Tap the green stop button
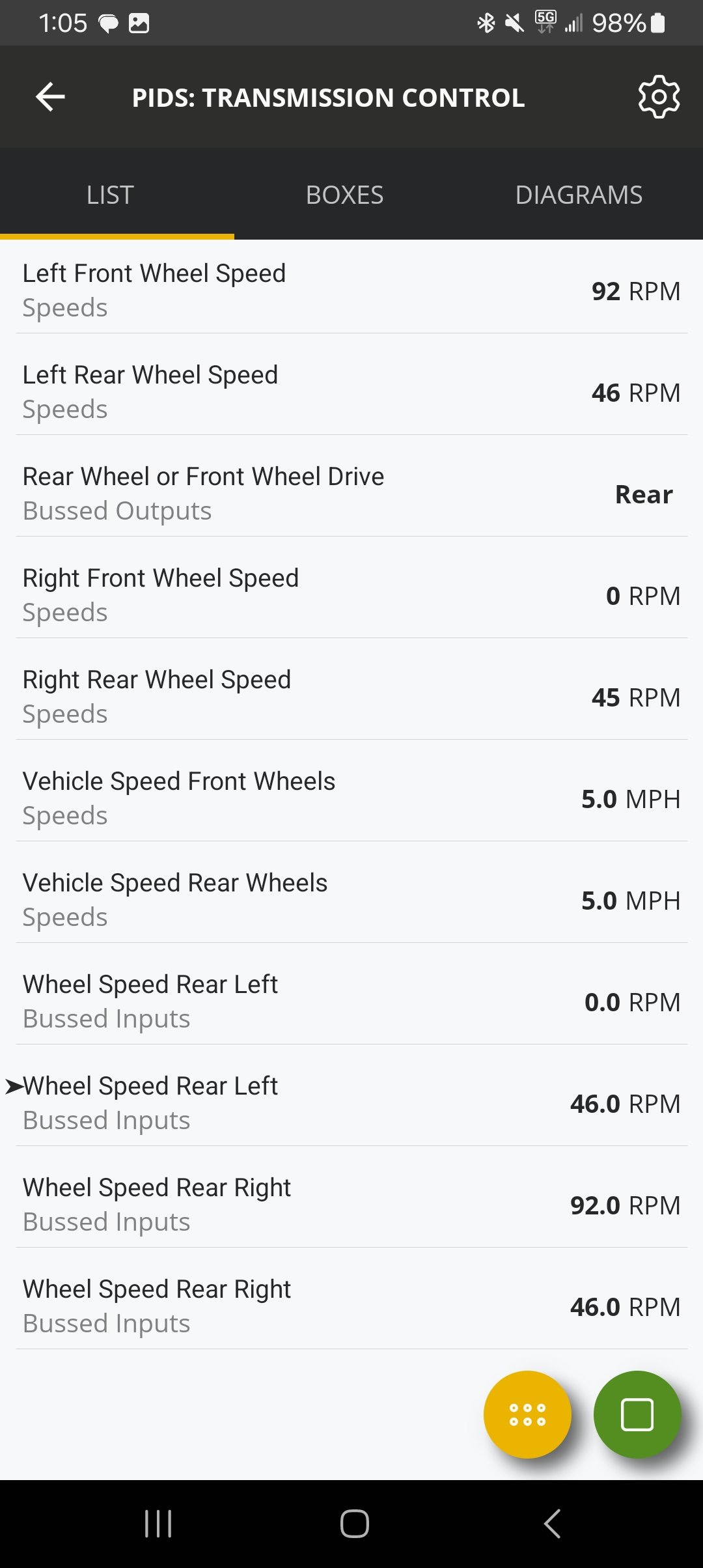The image size is (703, 1568). tap(637, 1414)
